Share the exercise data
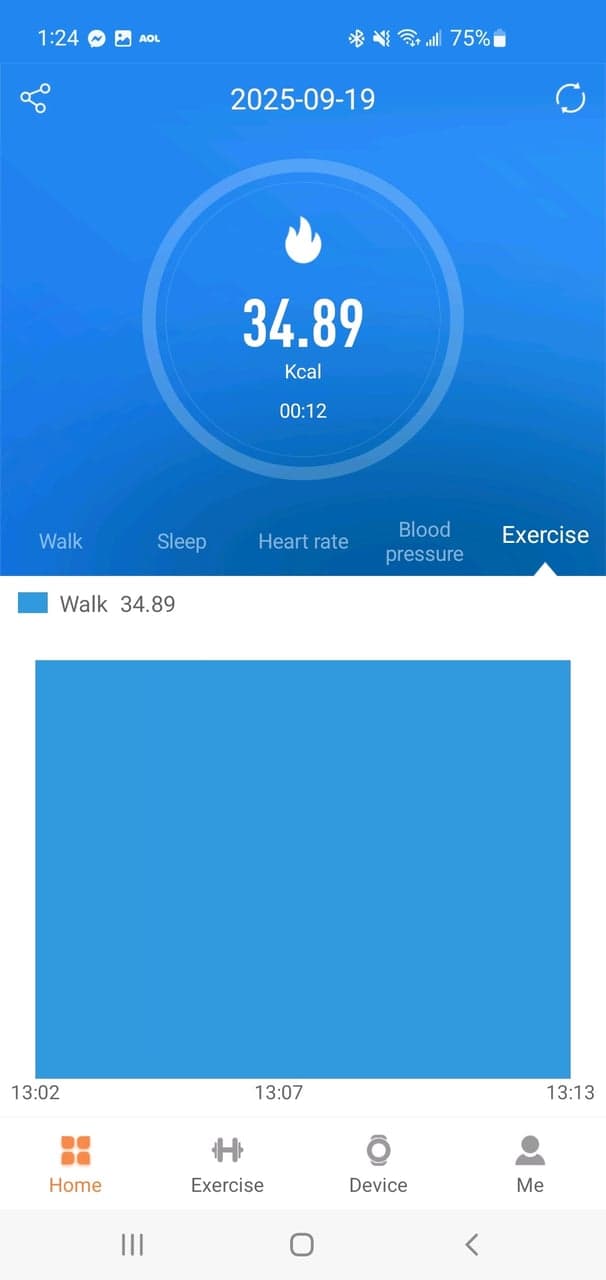The width and height of the screenshot is (606, 1280). [34, 99]
